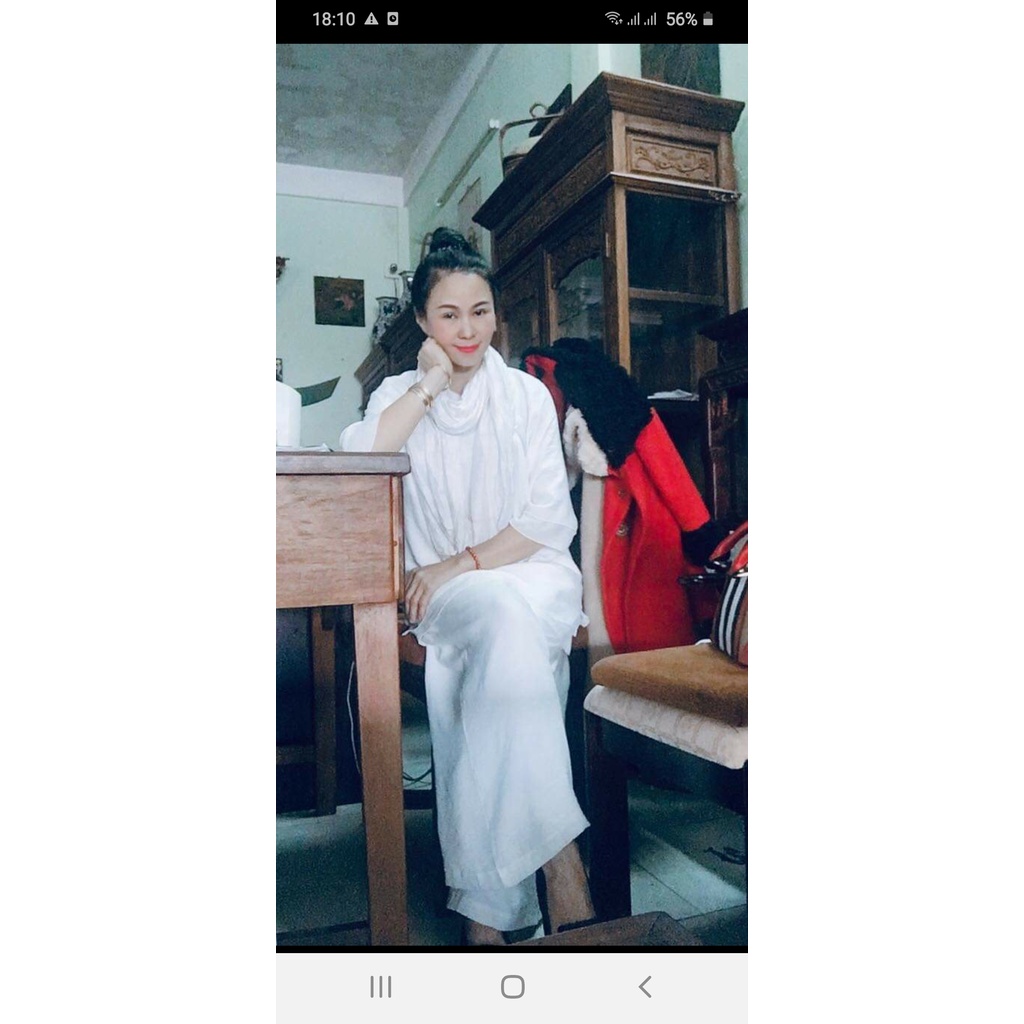Tap the full-screen photo to show viewer controls
Viewport: 1024px width, 1024px height.
point(512,495)
